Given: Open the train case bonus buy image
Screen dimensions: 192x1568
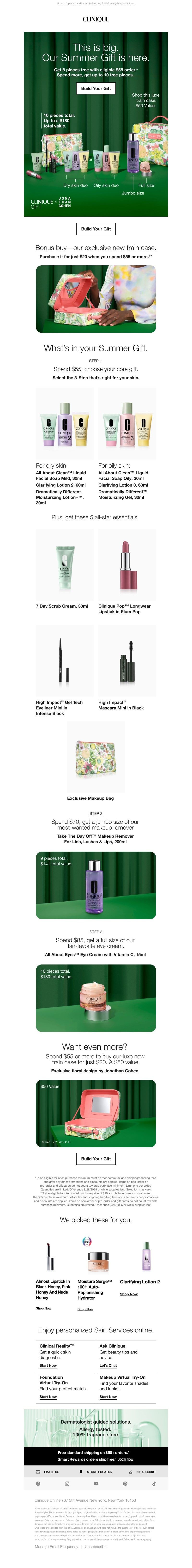Looking at the screenshot, I should (x=96, y=299).
